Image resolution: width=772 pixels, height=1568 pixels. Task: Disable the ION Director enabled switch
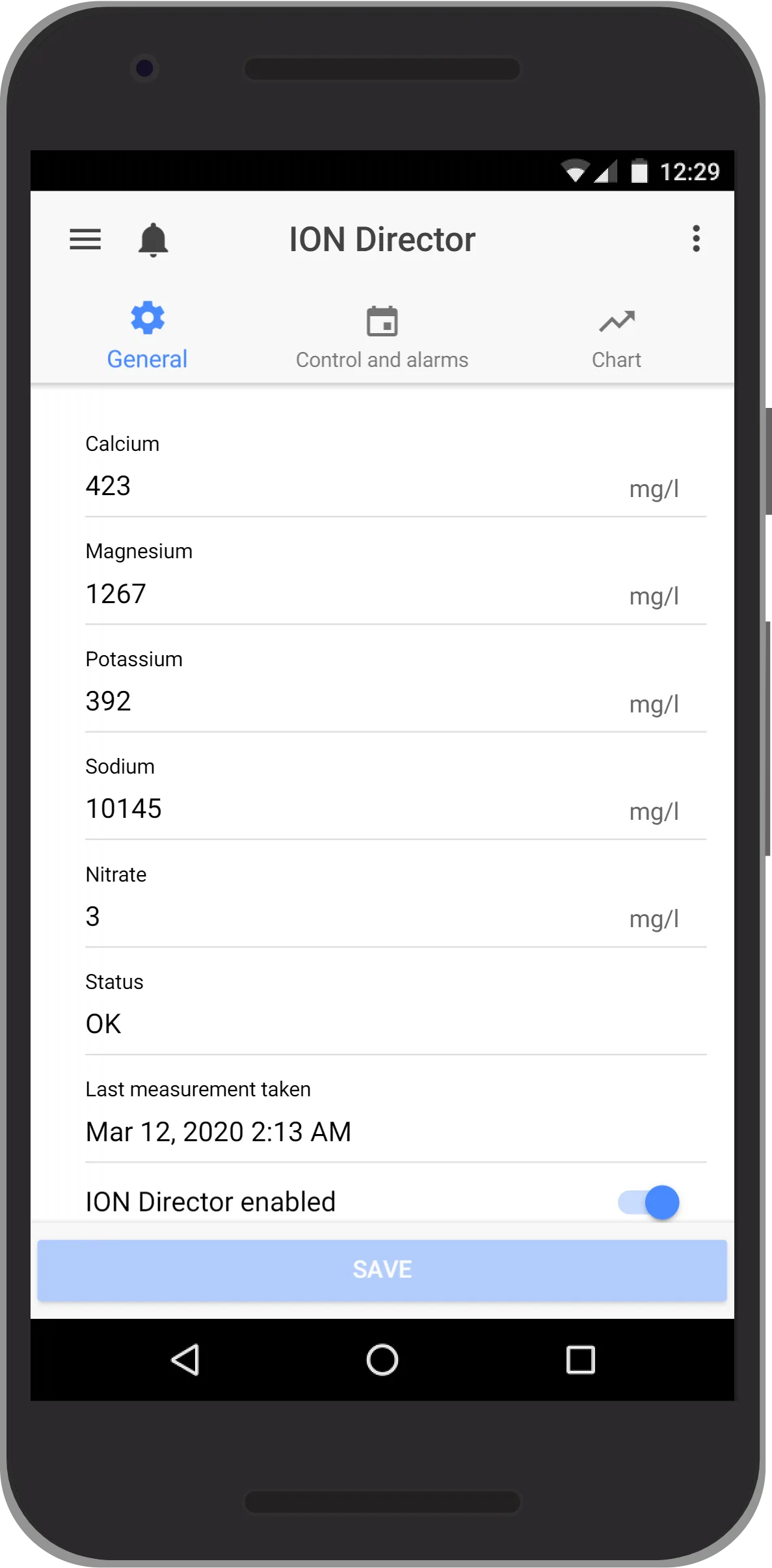[648, 1202]
